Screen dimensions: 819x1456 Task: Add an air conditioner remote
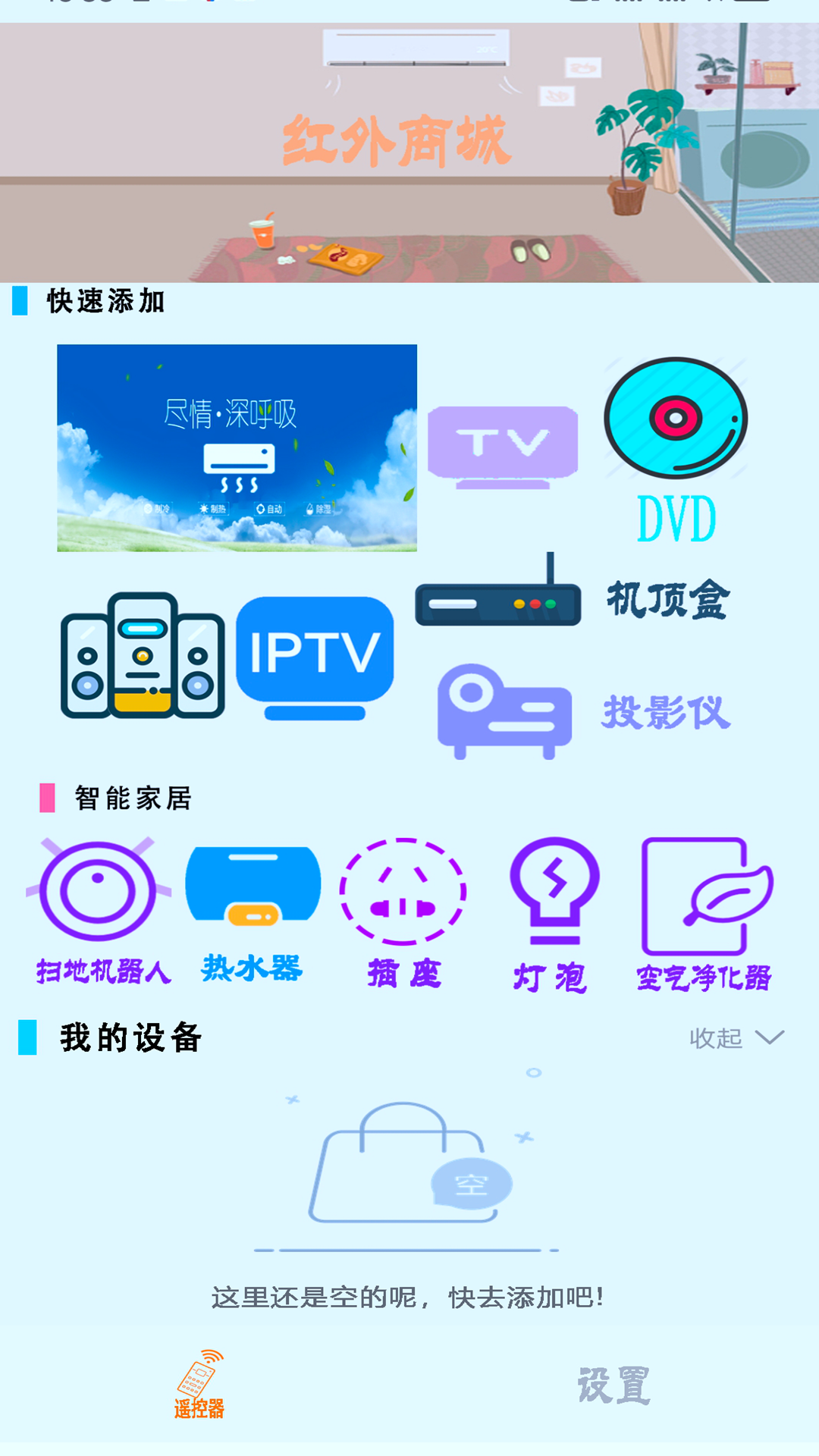coord(237,447)
